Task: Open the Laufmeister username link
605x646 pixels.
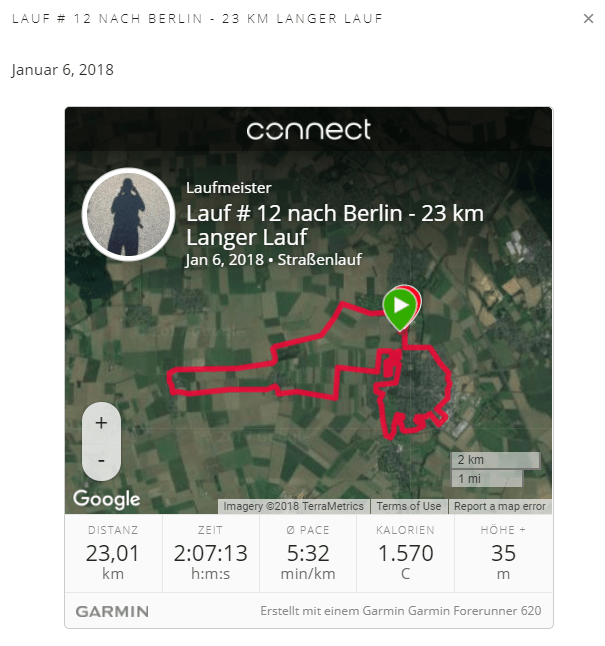Action: 228,187
